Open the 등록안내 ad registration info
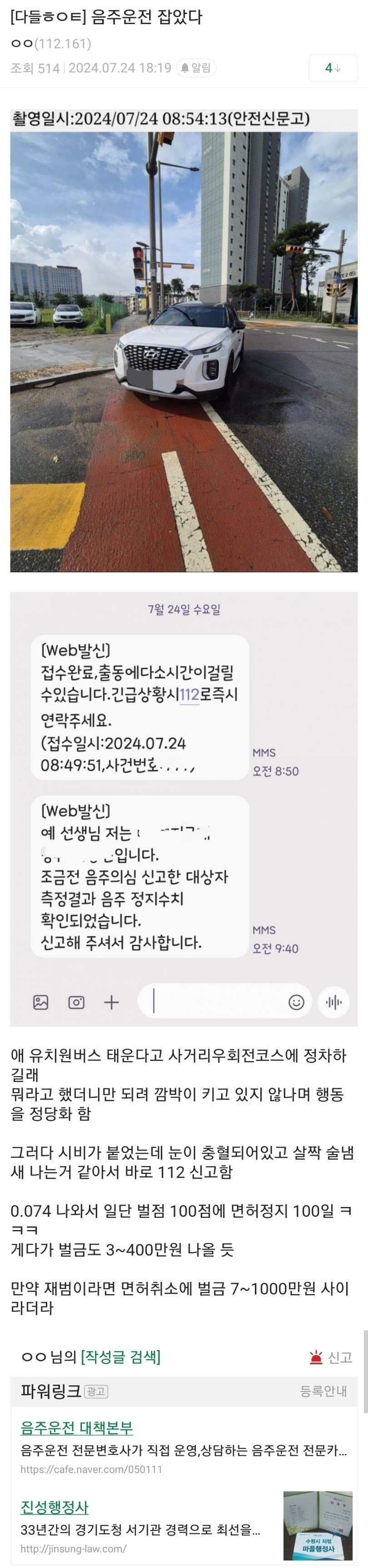 [x=323, y=1391]
